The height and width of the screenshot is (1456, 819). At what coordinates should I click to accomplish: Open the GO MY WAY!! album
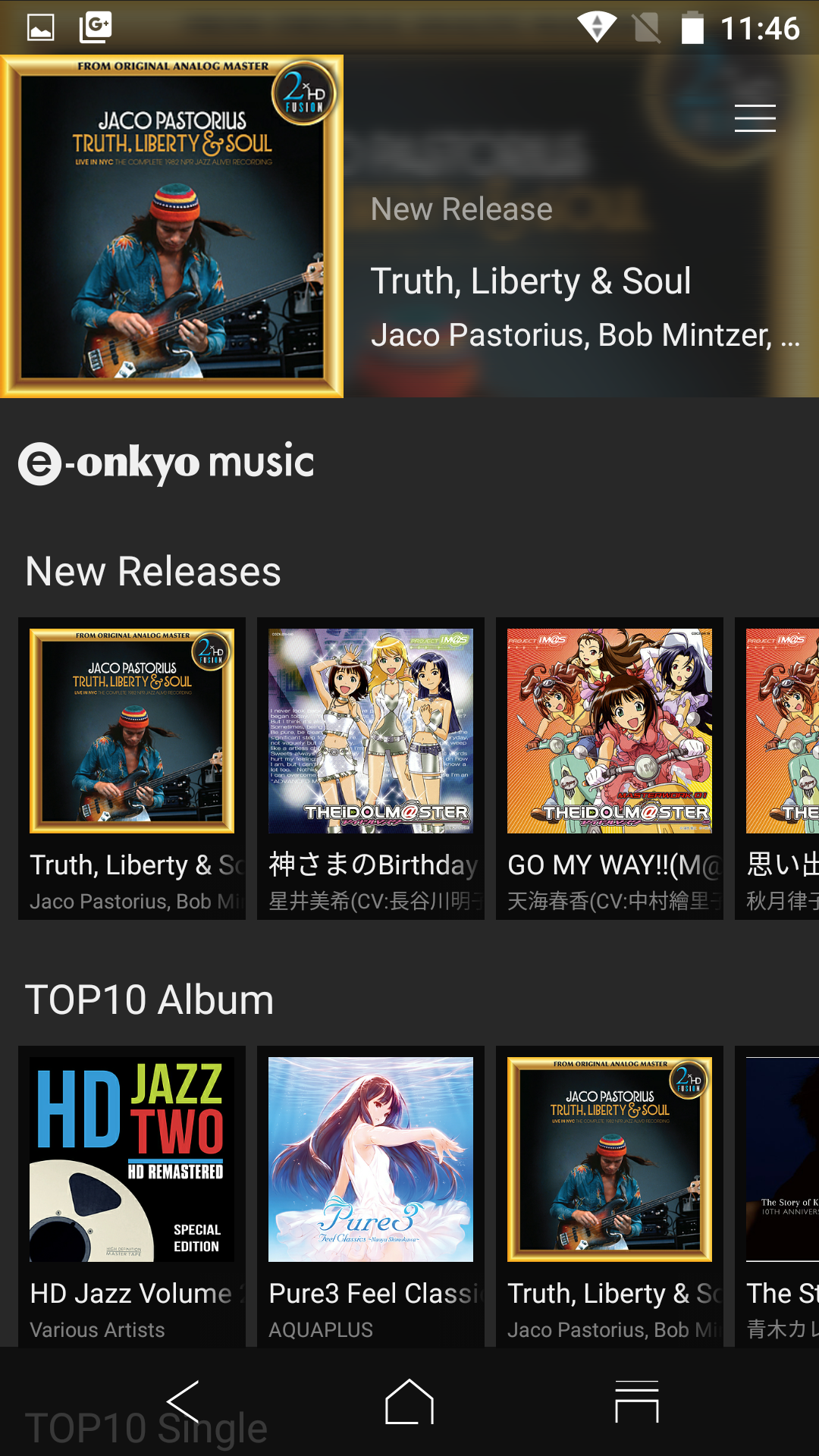(x=610, y=767)
